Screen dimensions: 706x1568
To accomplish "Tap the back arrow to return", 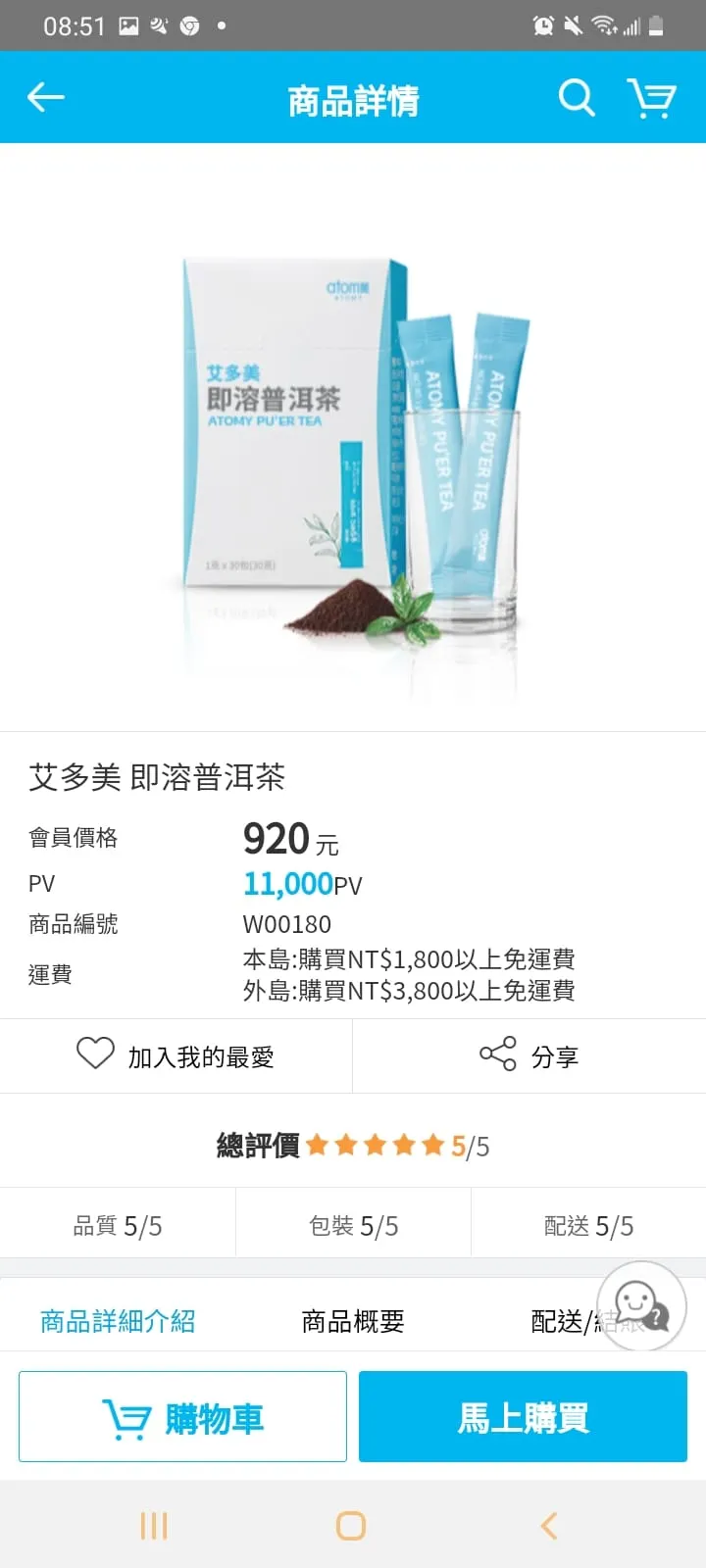I will (44, 97).
